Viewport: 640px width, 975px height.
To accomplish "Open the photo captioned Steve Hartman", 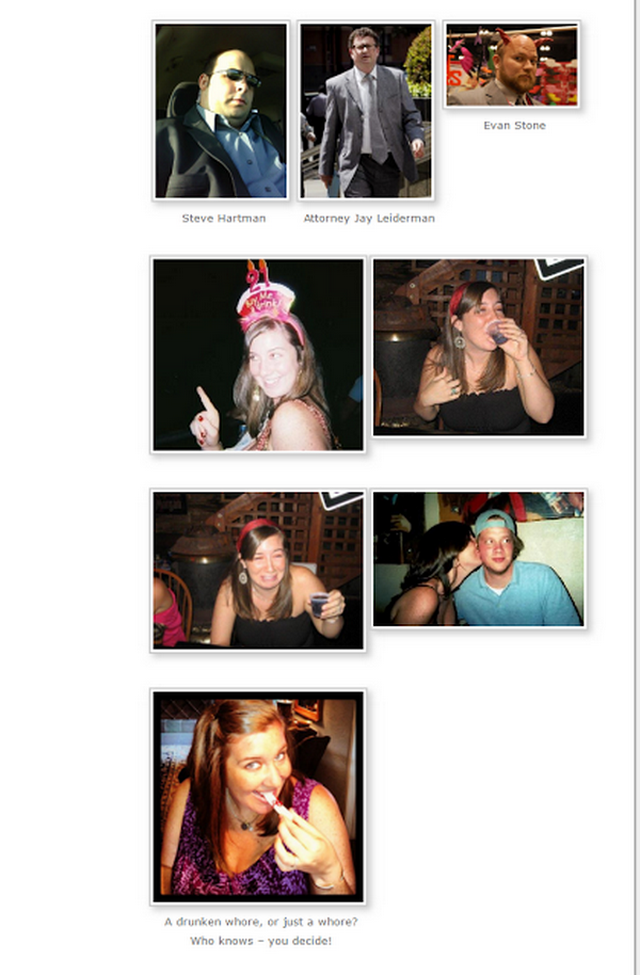I will (221, 111).
